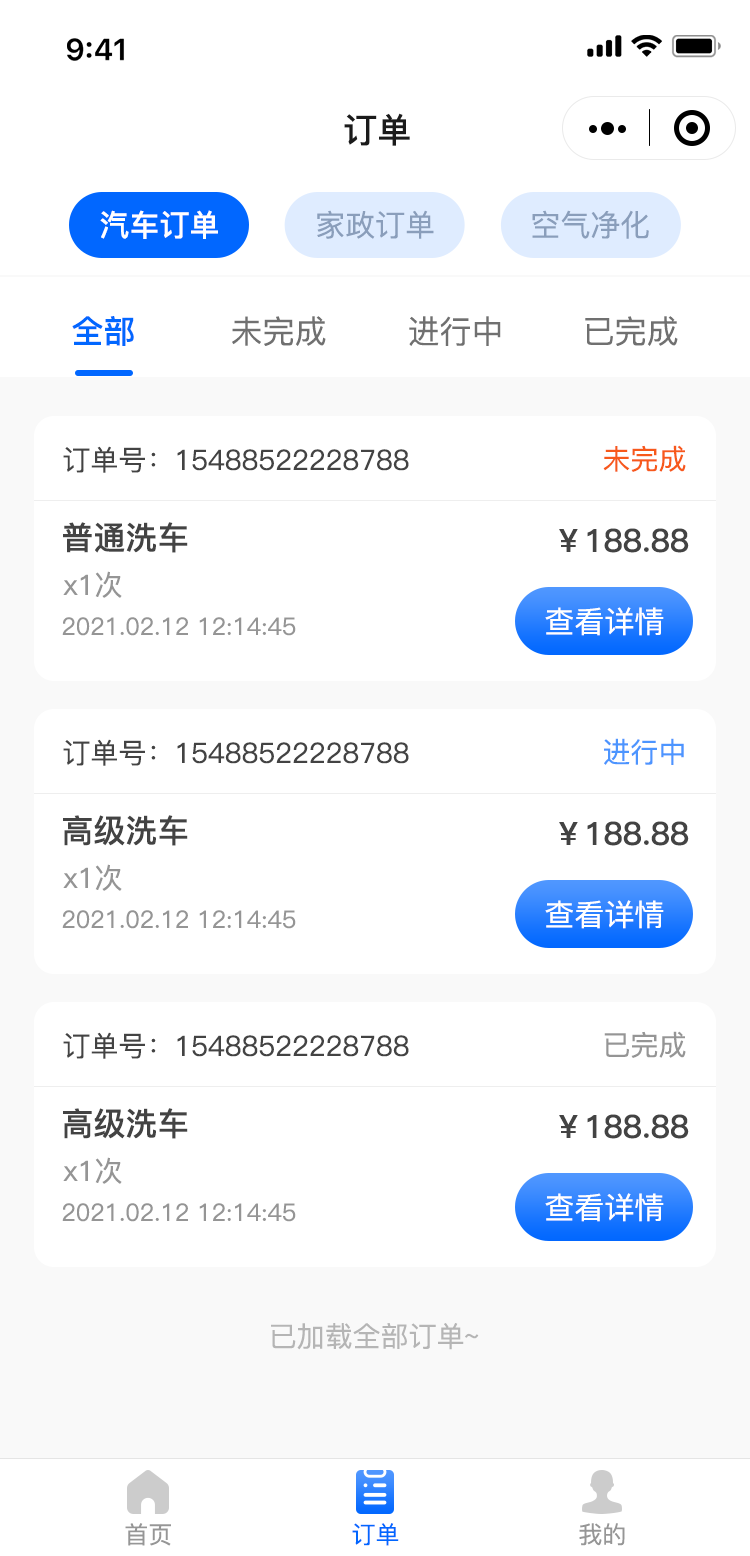Open the mini-program three-dot menu
Image resolution: width=750 pixels, height=1556 pixels.
[607, 129]
